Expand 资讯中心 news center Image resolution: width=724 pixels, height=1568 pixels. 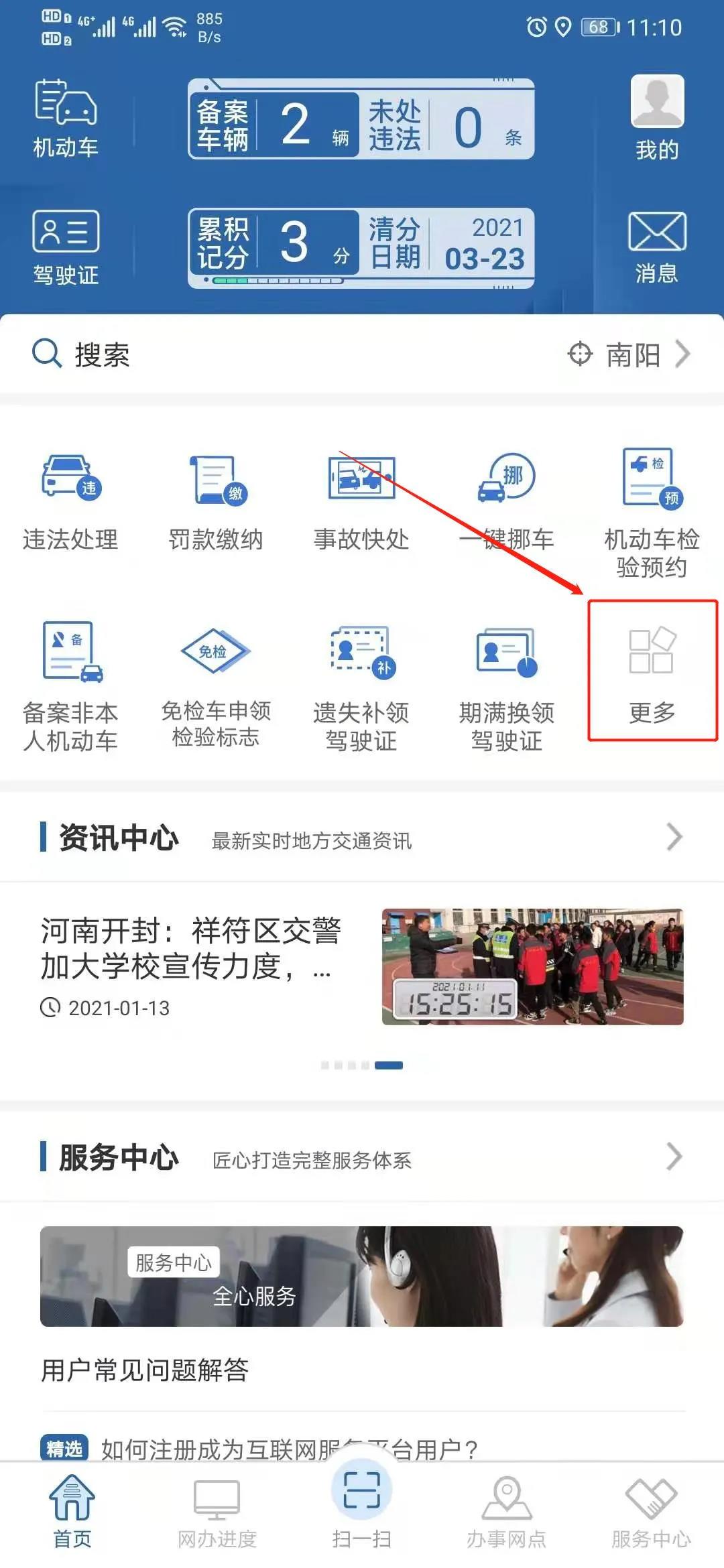point(673,837)
